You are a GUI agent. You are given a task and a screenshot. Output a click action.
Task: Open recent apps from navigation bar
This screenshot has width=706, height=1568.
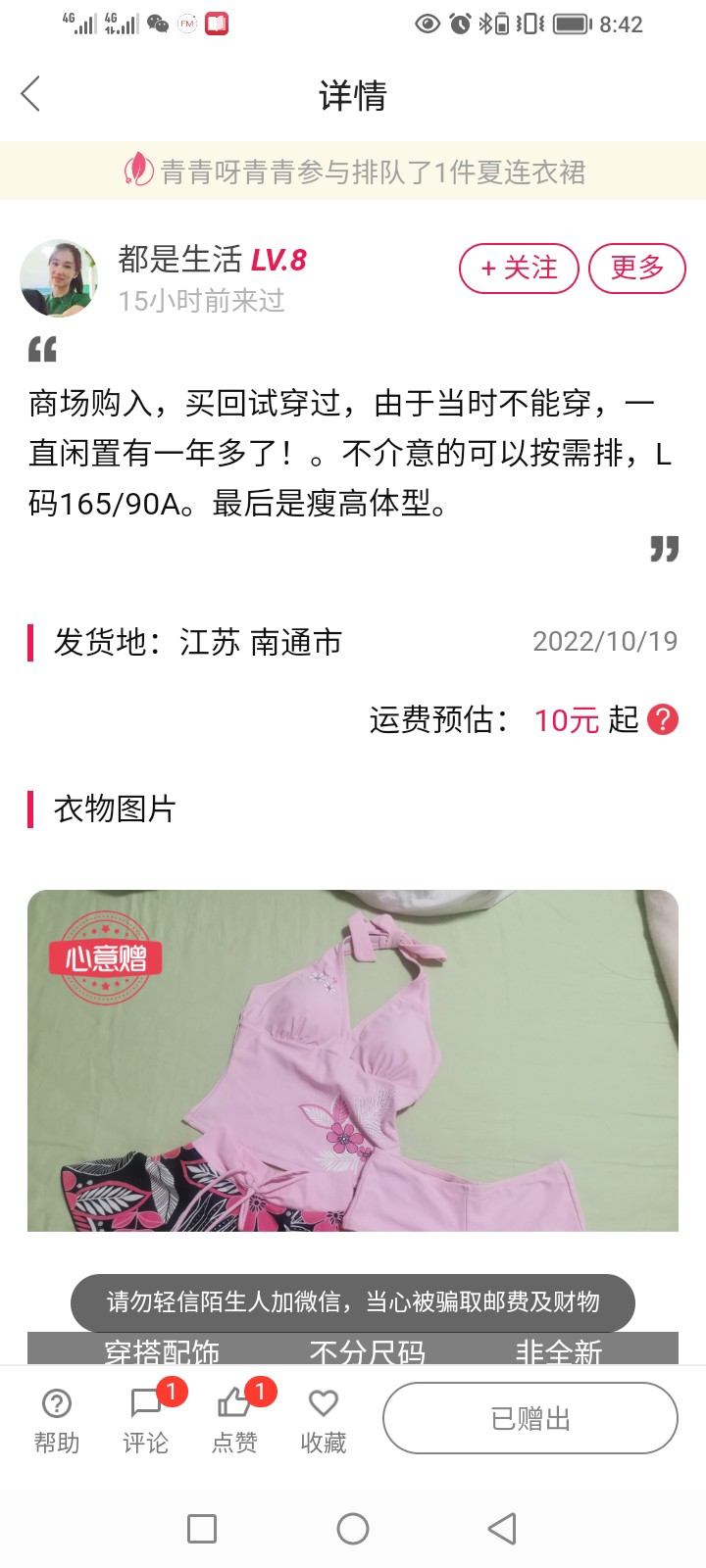[202, 1529]
